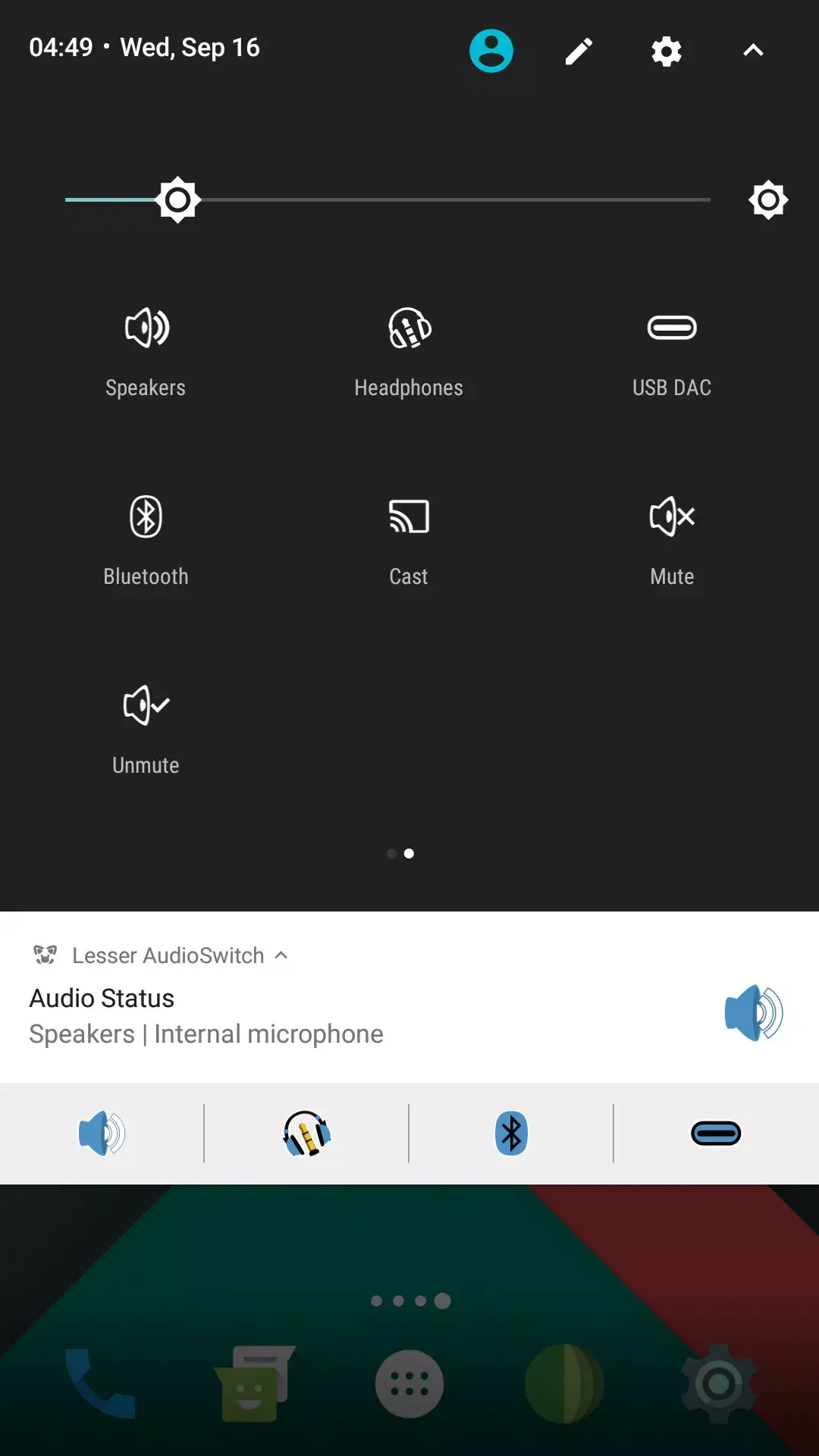Open the Cast audio option

(x=409, y=540)
